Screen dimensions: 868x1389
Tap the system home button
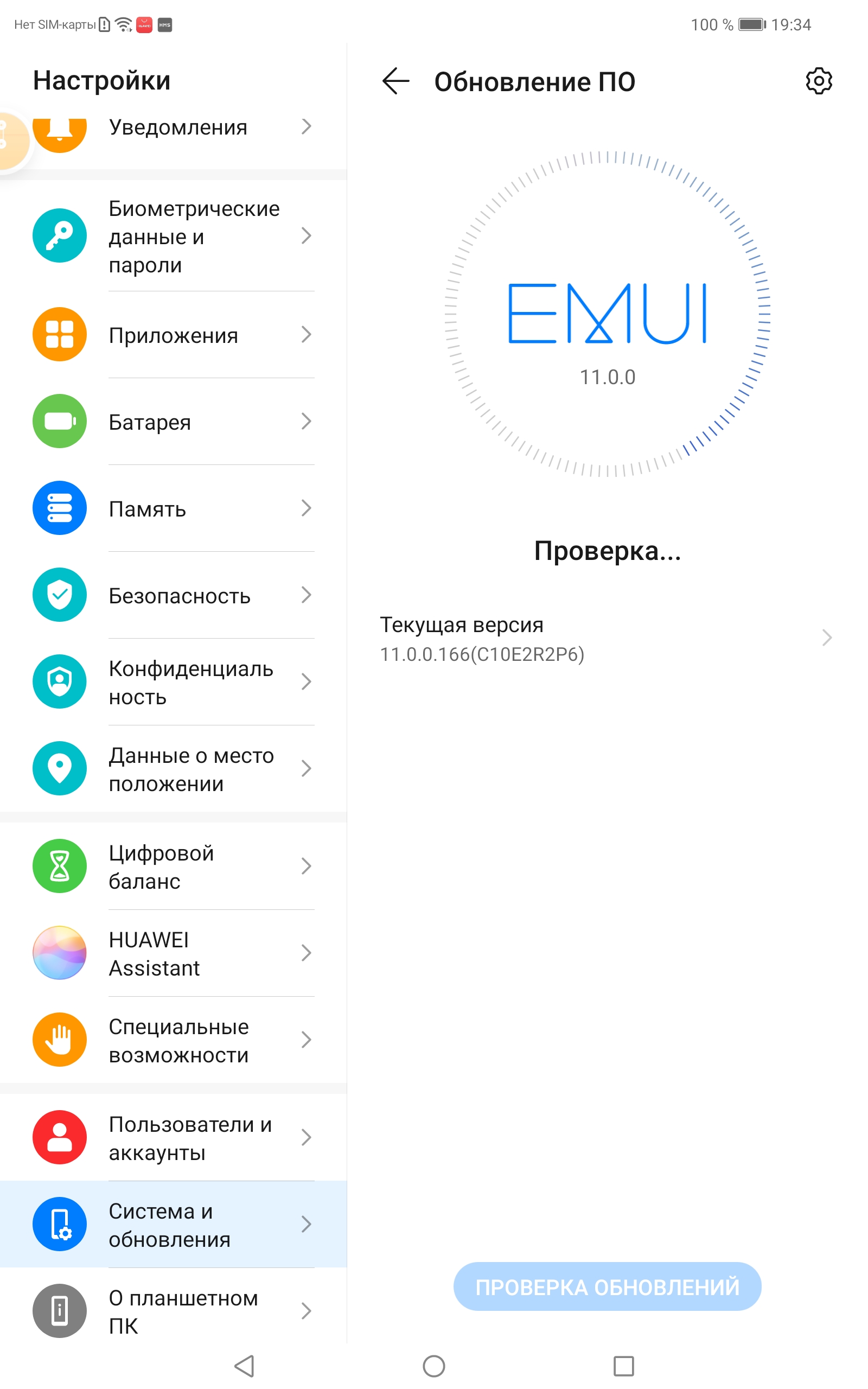pos(433,1366)
